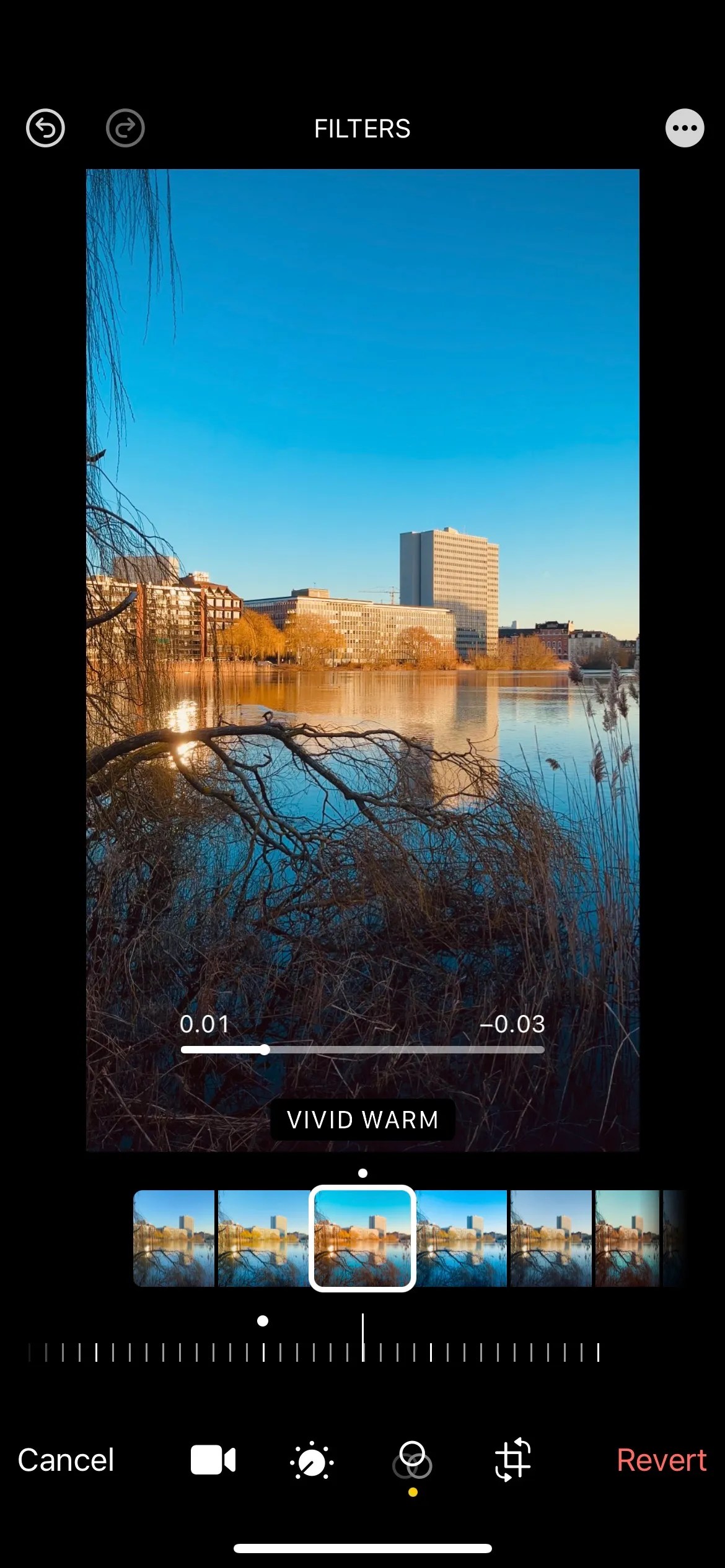Click the redo edit icon
The height and width of the screenshot is (1568, 725).
126,128
